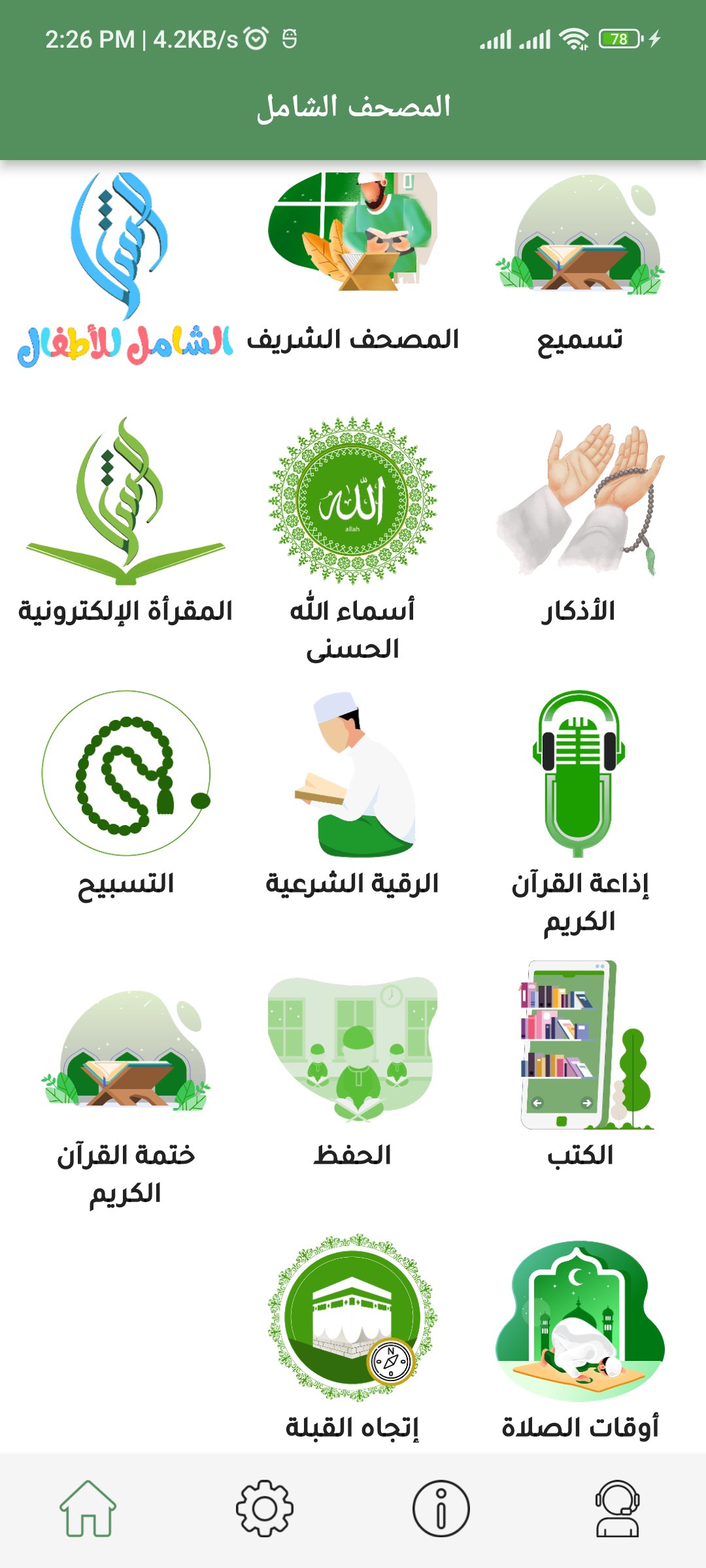Launch the التسبيح counter
The height and width of the screenshot is (1568, 706).
pyautogui.click(x=126, y=797)
